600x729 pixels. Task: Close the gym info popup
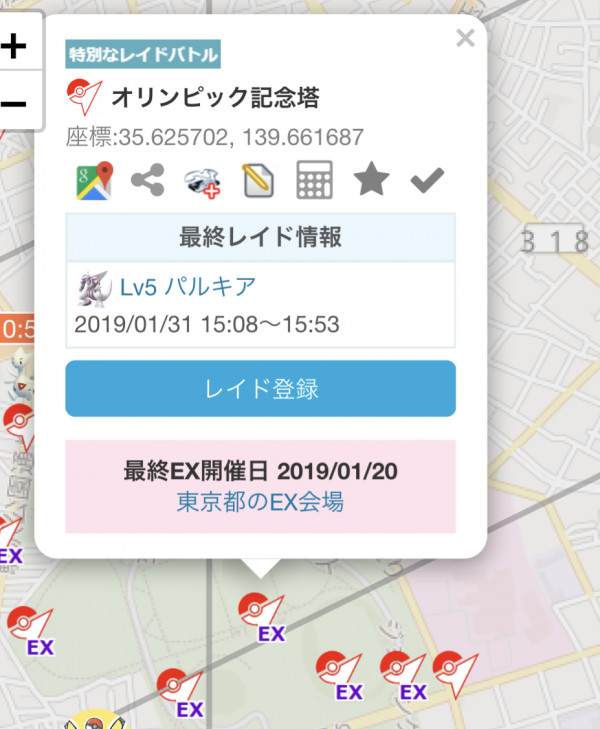point(464,39)
